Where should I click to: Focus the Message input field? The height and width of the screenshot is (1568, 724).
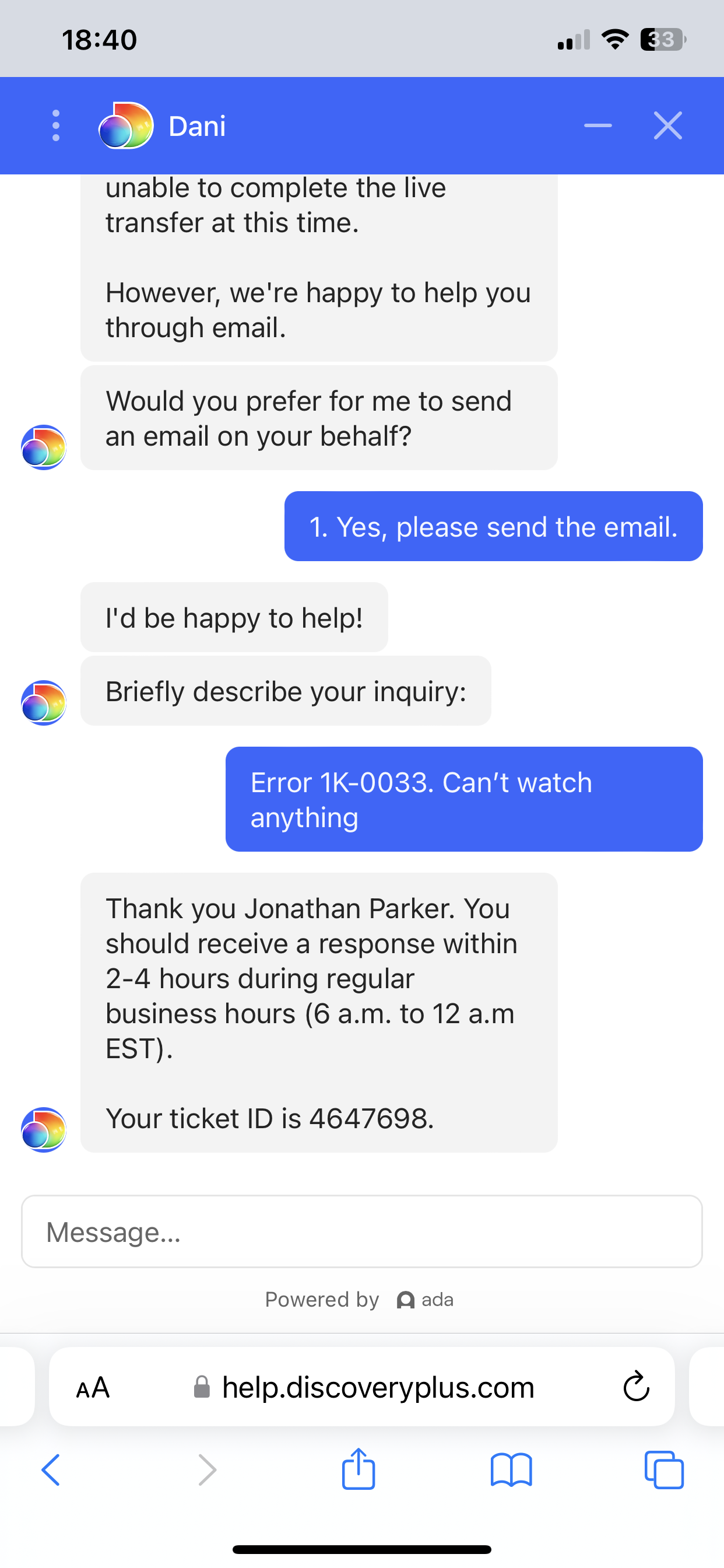click(361, 1231)
